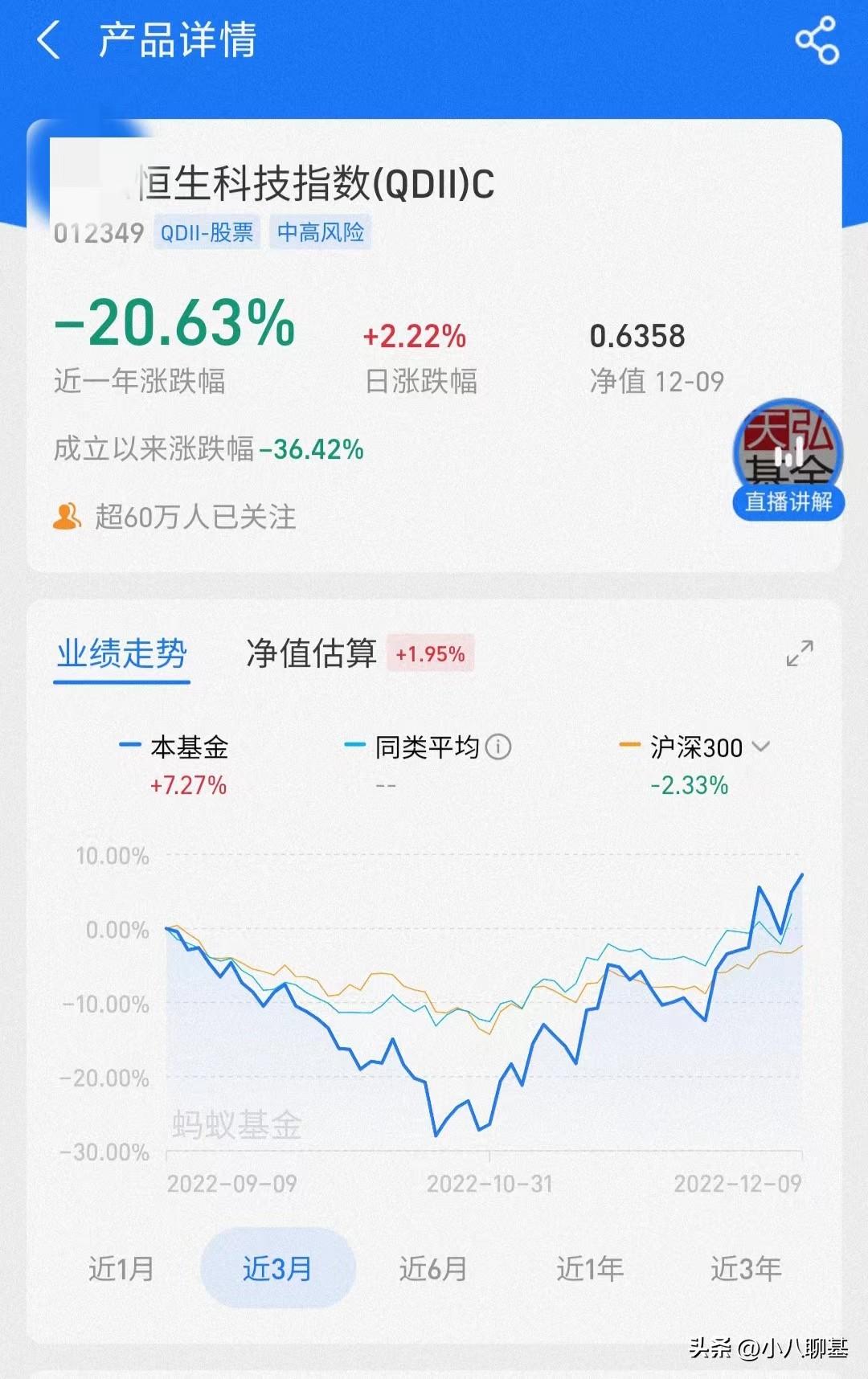
Task: Select the 近3年 time range
Action: 746,1269
